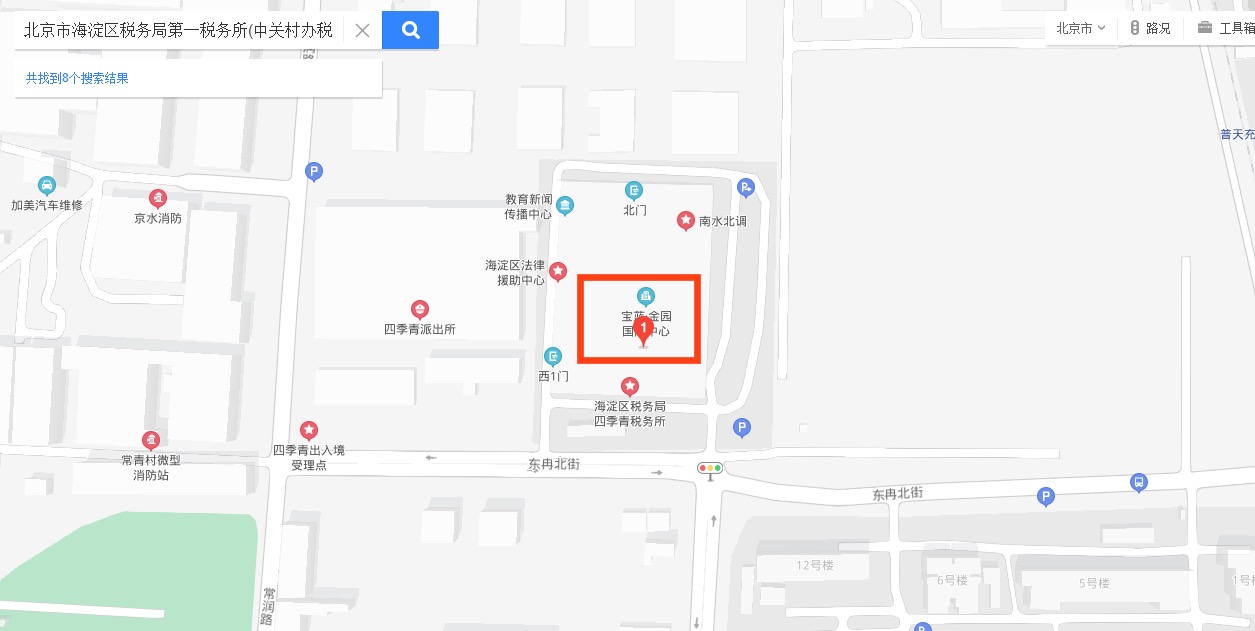Select the 常青村微型消防站 map marker
Screen dimensions: 1255x631
coord(151,440)
